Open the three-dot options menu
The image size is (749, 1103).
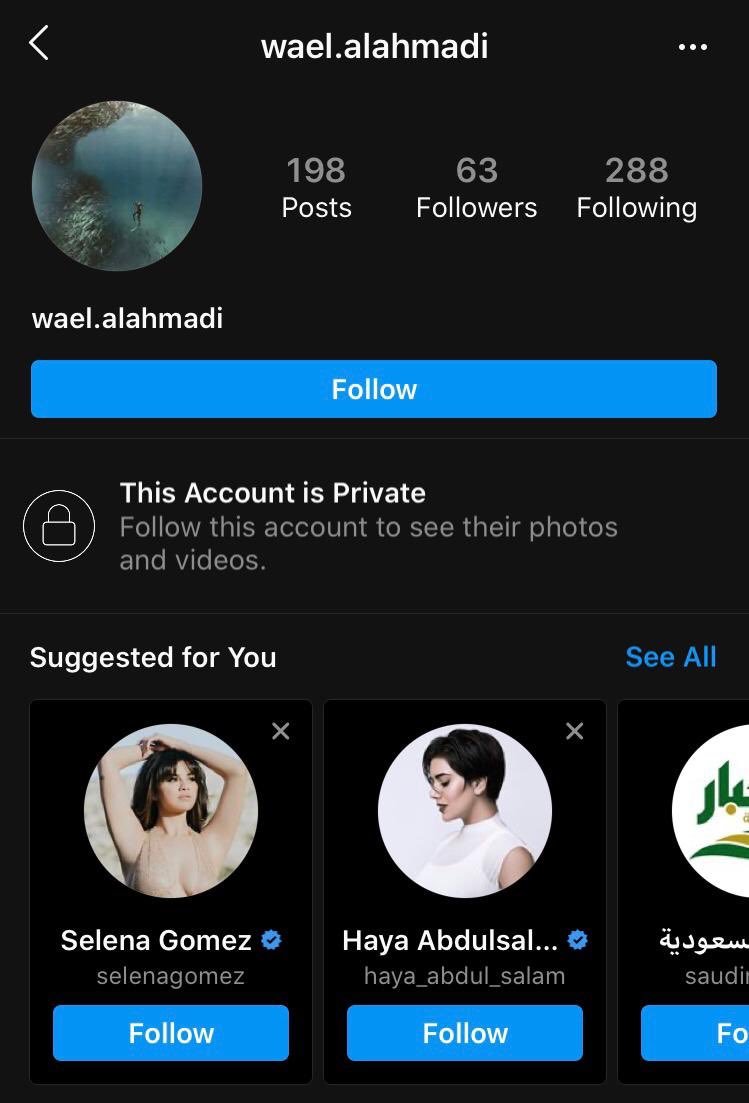point(692,47)
